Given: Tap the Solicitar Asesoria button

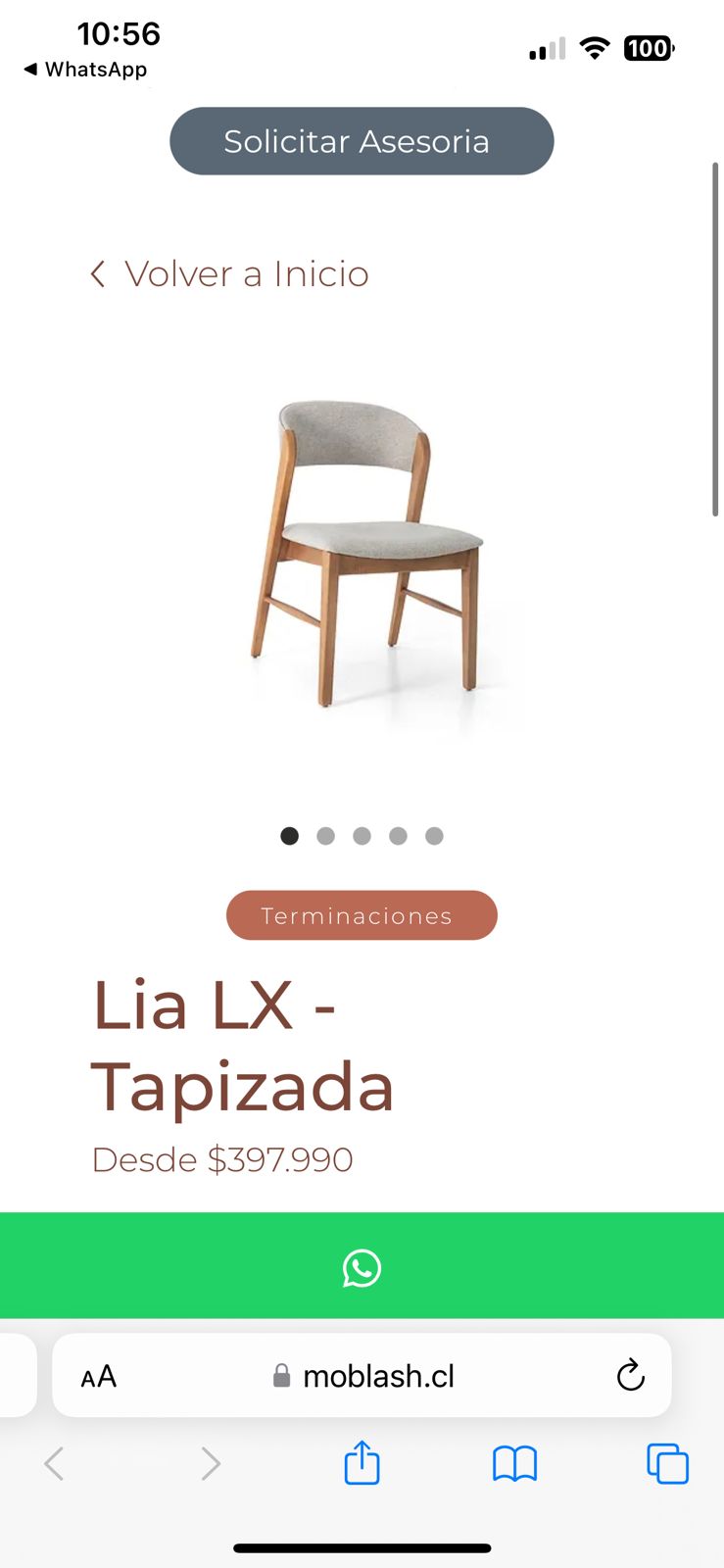Looking at the screenshot, I should [362, 141].
